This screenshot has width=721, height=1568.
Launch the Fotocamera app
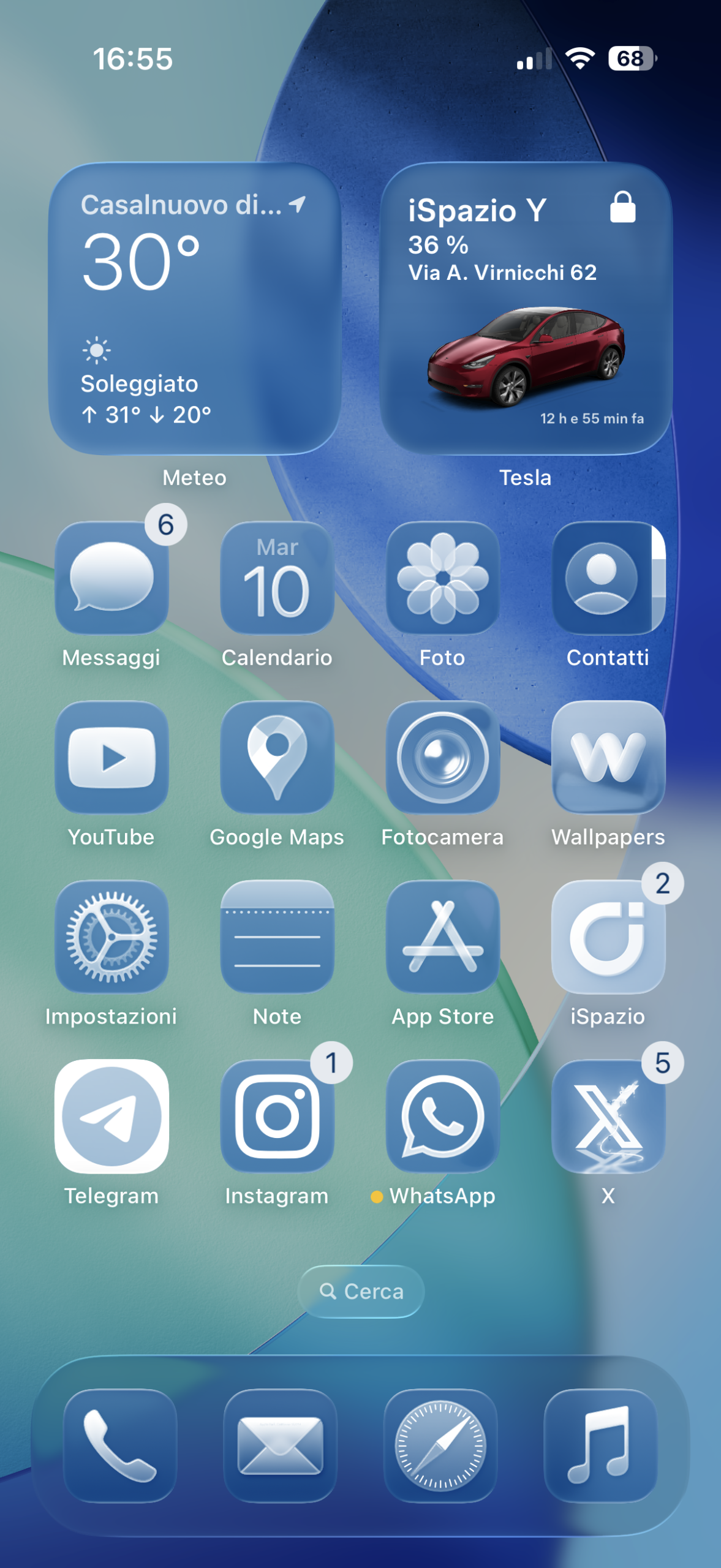443,758
